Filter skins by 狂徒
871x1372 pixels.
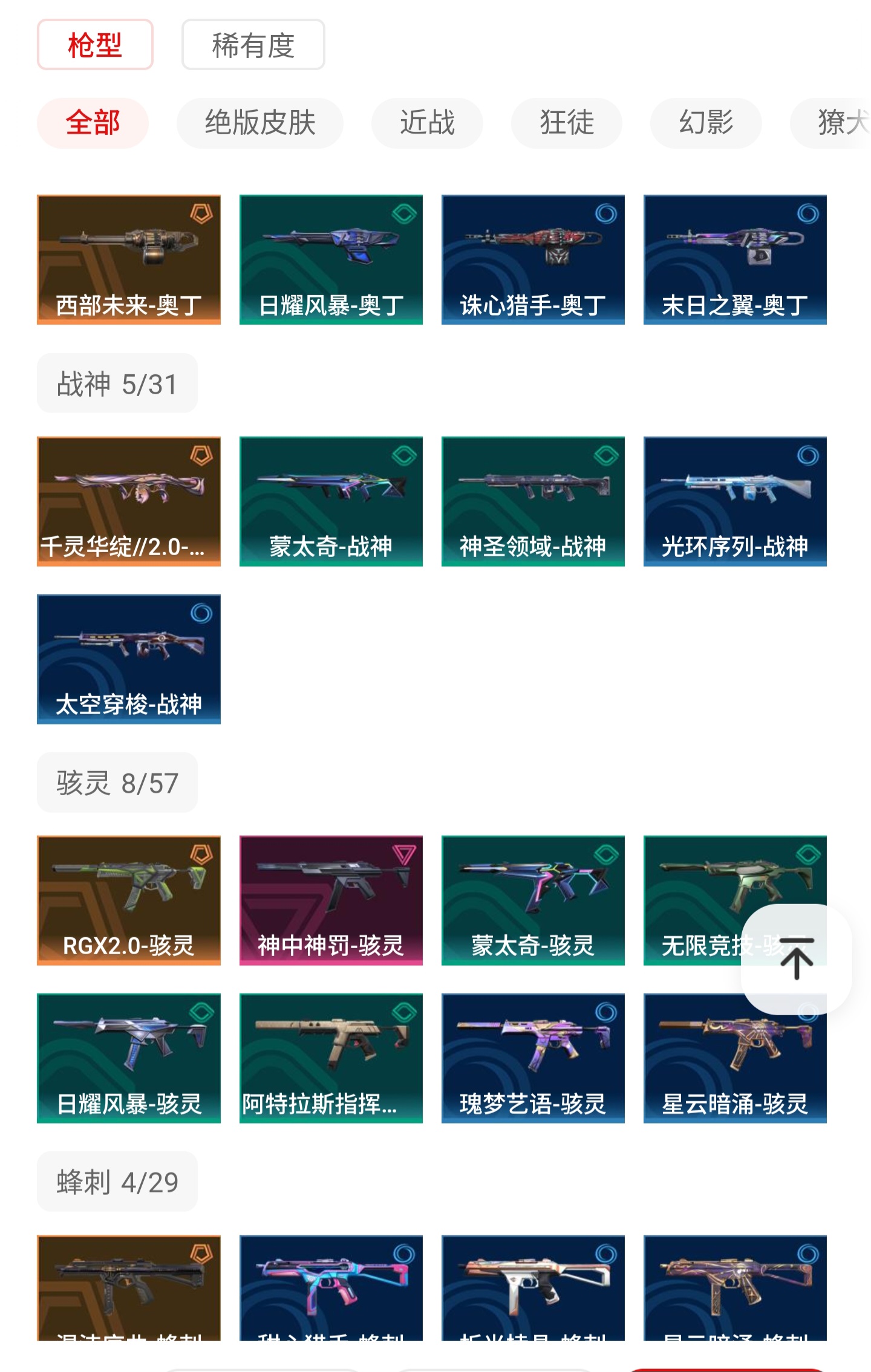[566, 123]
